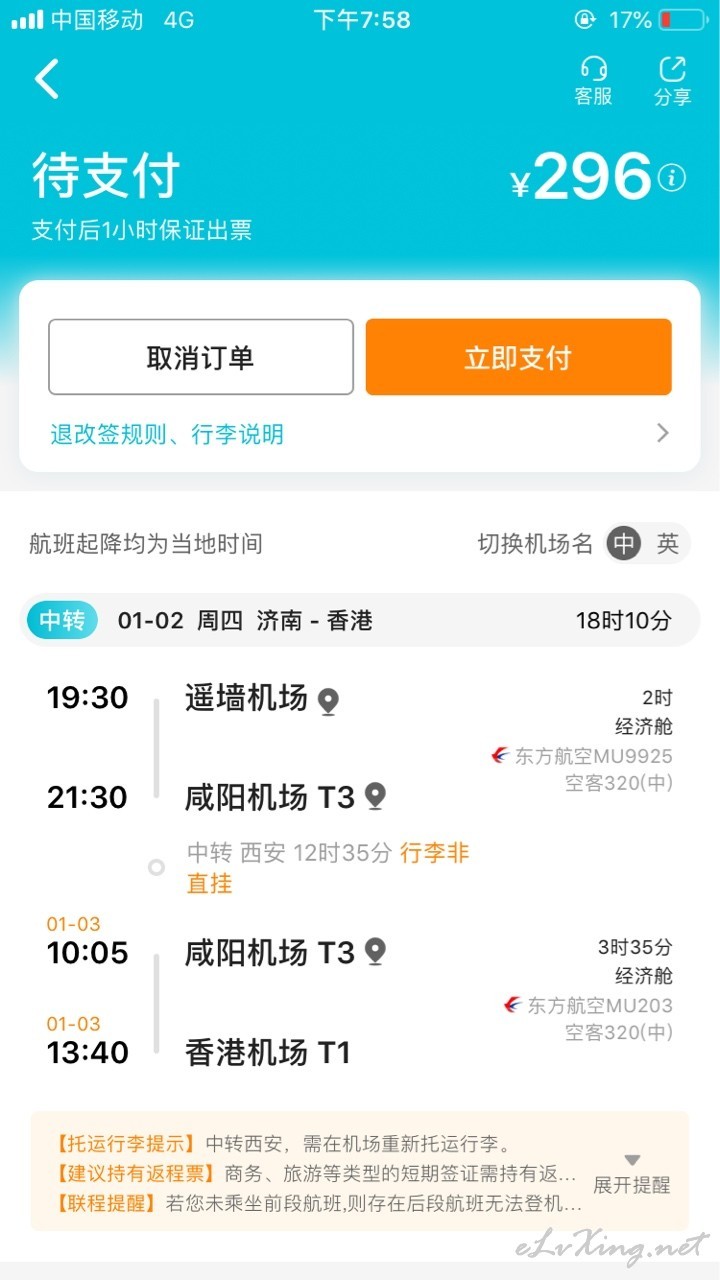This screenshot has height=1280, width=720.
Task: Open map pin for 21:30 咸阳机场 T3
Action: coord(375,797)
